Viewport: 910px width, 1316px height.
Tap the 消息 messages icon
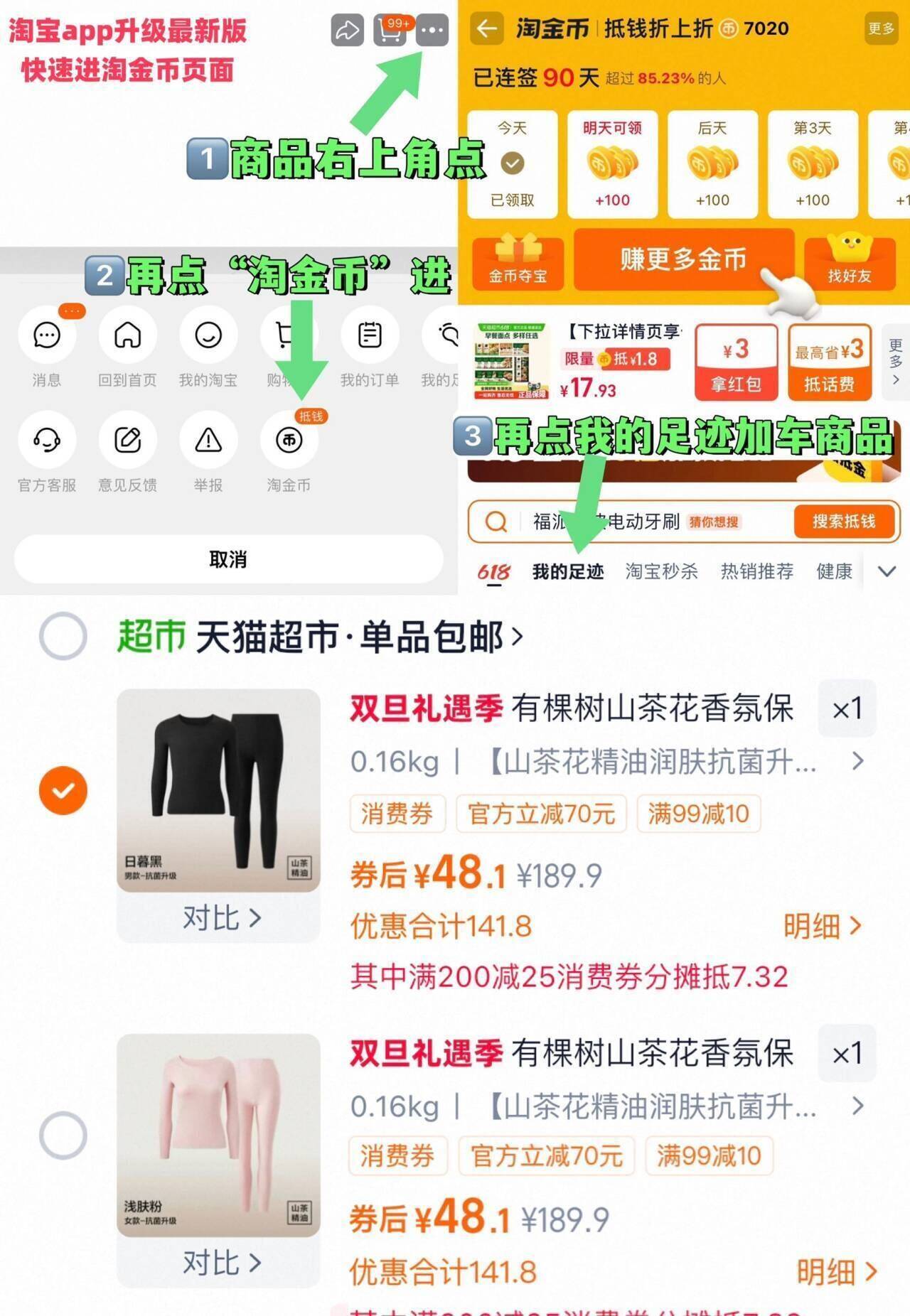pos(45,335)
